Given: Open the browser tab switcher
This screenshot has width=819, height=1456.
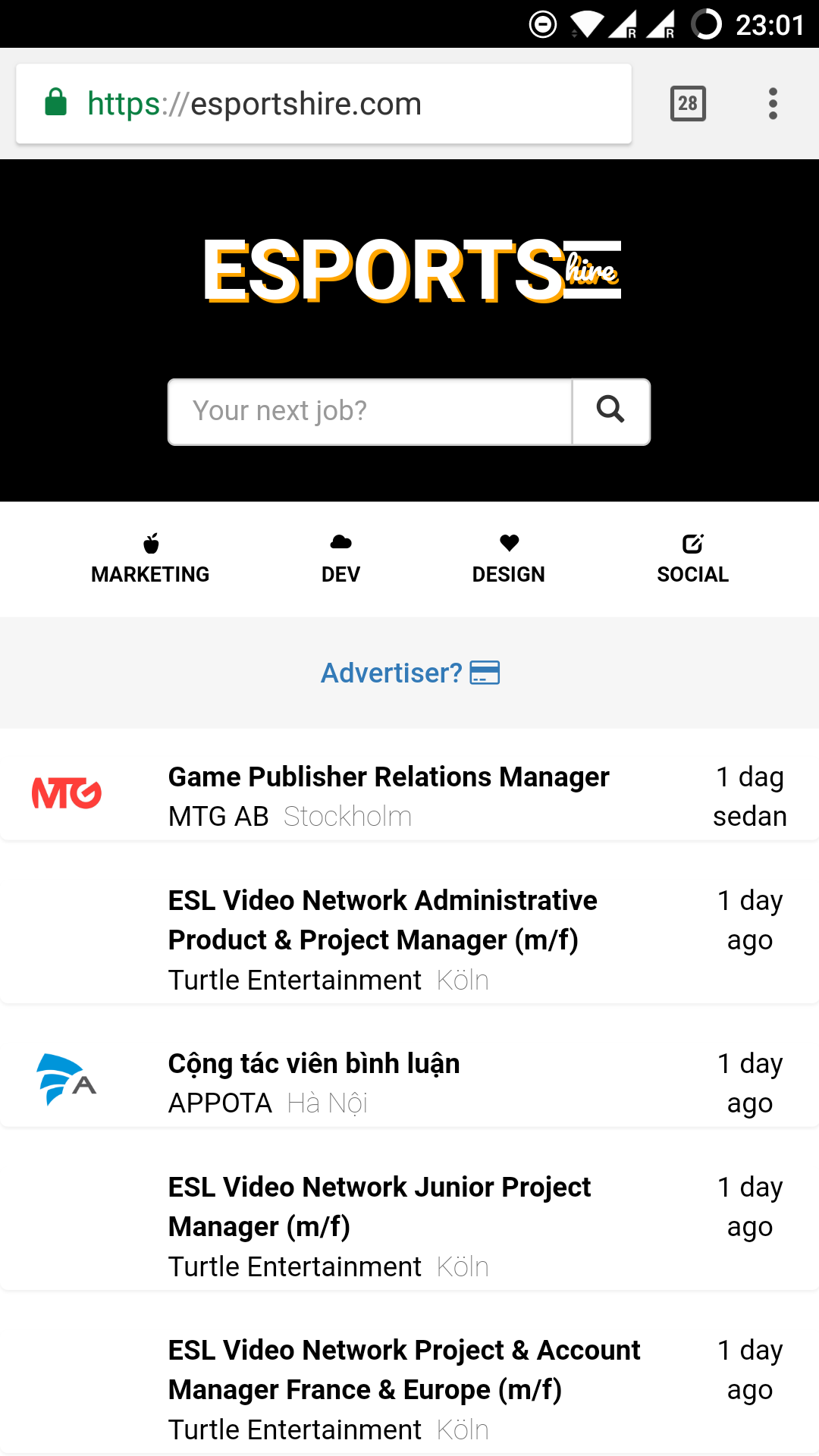Looking at the screenshot, I should point(688,104).
